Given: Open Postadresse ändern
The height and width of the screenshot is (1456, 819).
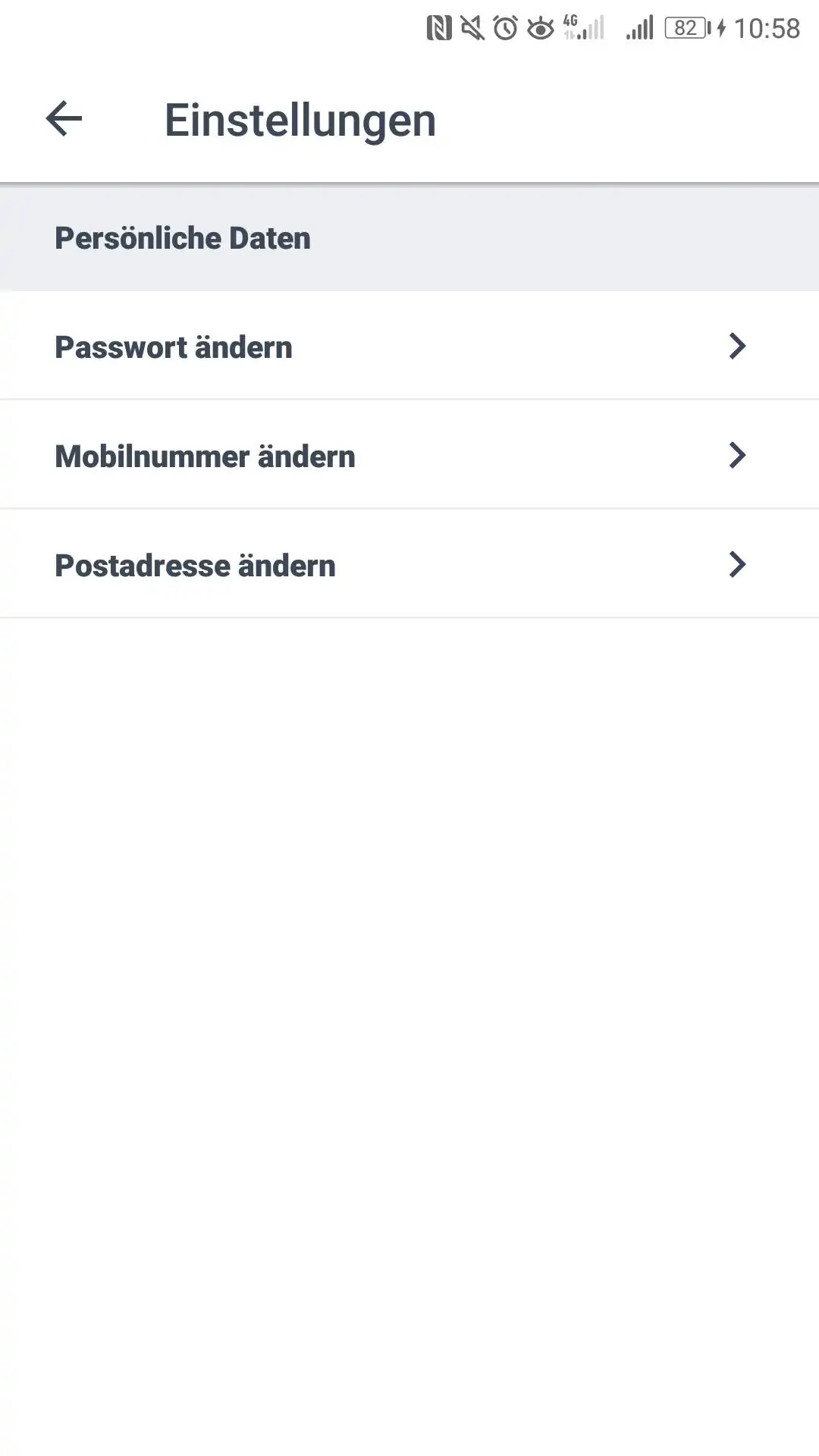Looking at the screenshot, I should tap(409, 564).
